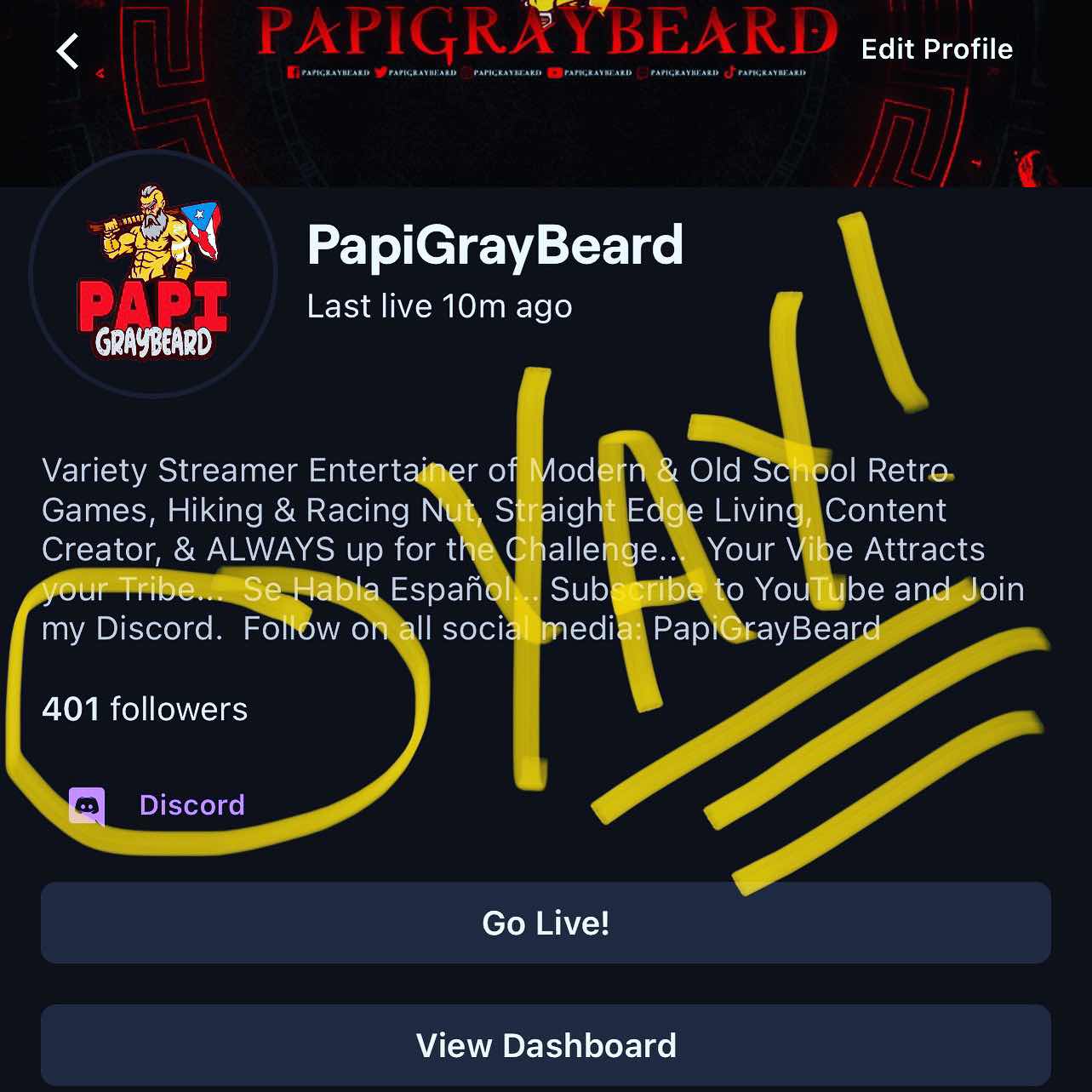
Task: Go back using the top-left arrow
Action: [68, 51]
